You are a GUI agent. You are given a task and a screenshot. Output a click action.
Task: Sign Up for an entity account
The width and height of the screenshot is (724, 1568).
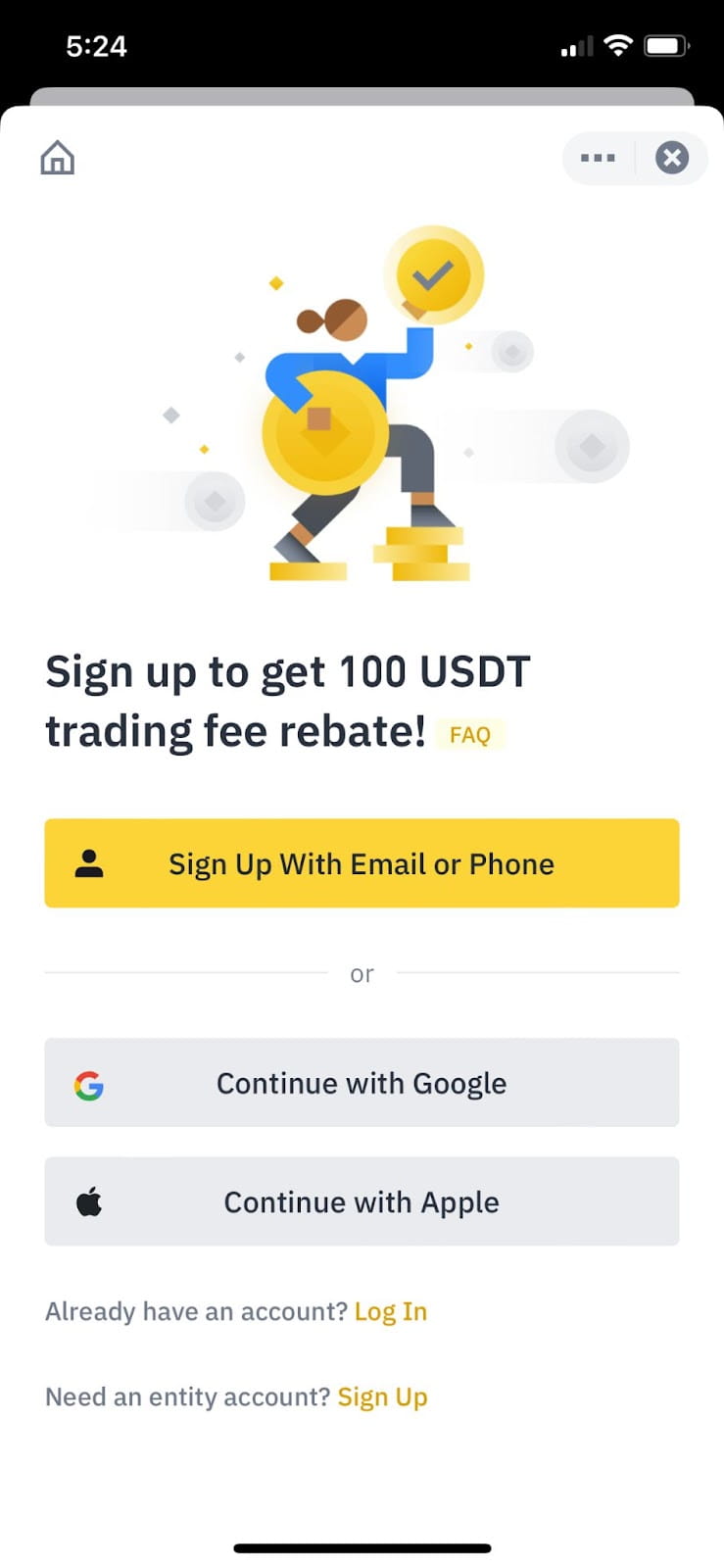(382, 1396)
